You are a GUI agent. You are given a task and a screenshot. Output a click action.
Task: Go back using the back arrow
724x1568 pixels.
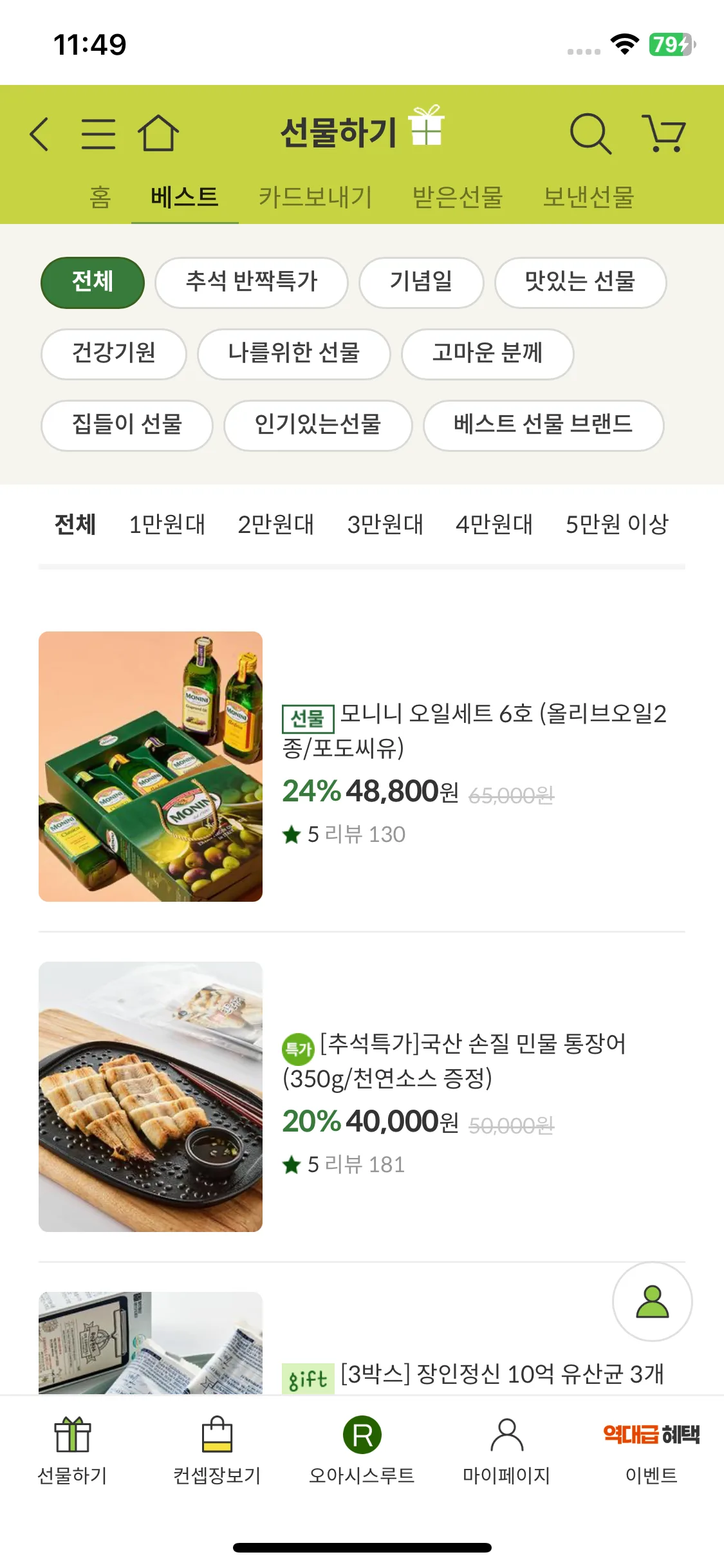40,134
